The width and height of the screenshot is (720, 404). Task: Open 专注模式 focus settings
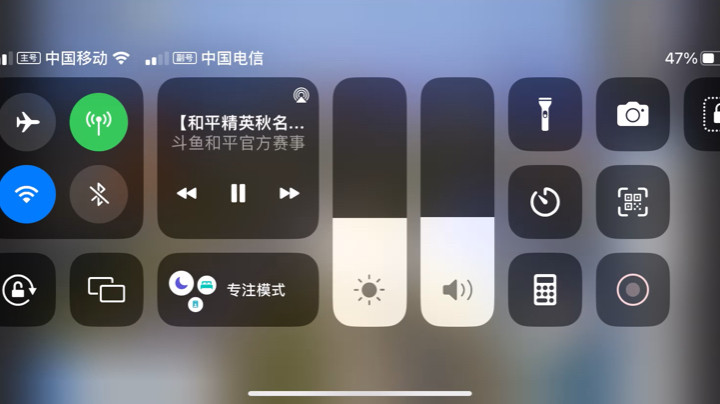pos(238,289)
